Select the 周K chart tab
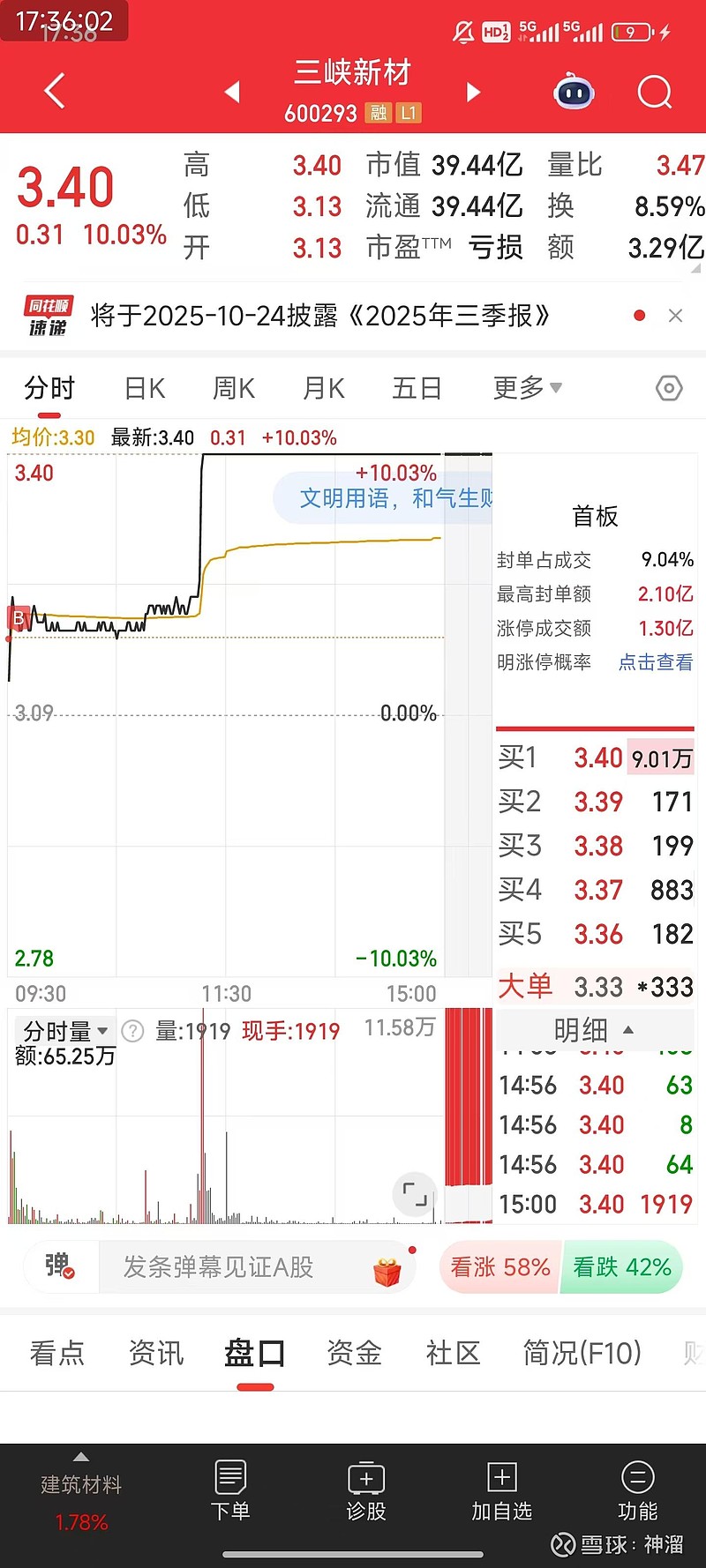706x1568 pixels. pos(234,388)
